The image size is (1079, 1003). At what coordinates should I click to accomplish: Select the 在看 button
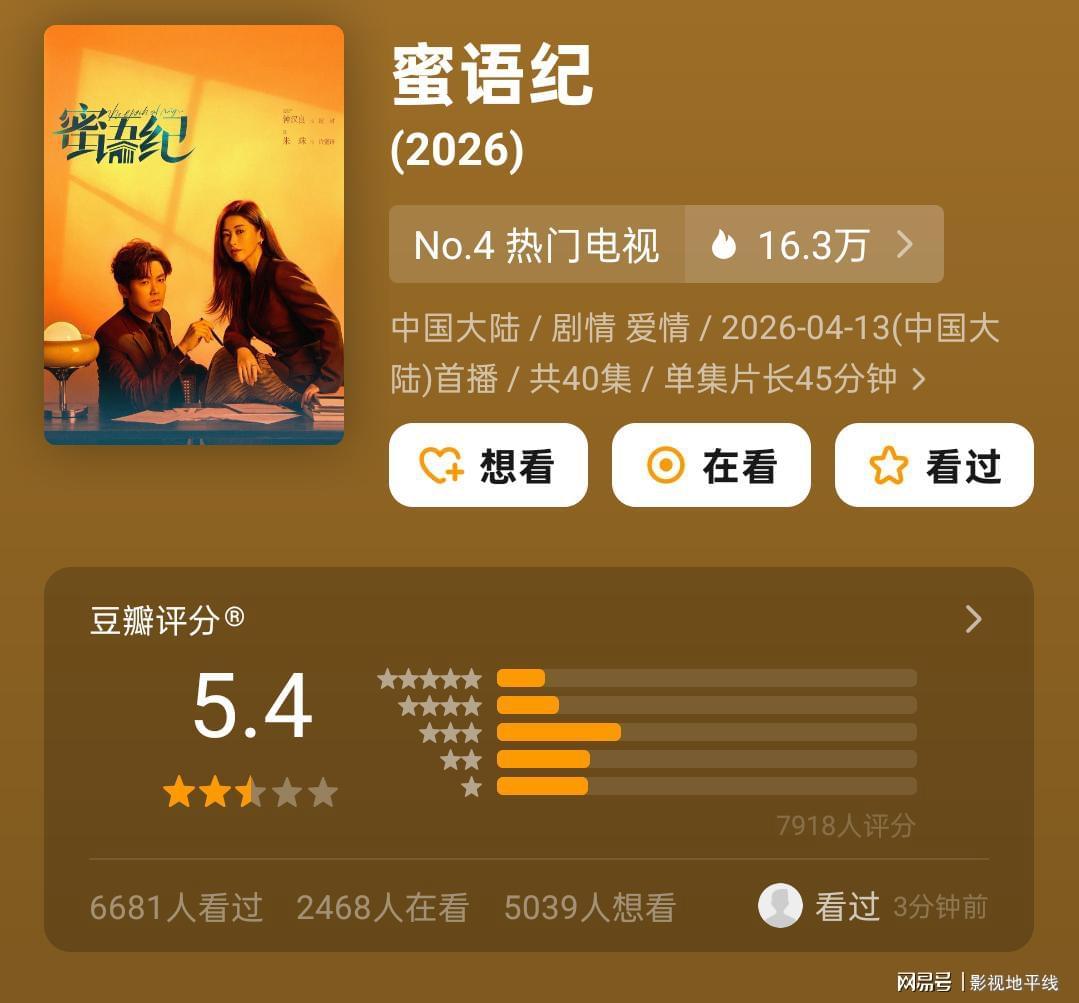tap(710, 465)
